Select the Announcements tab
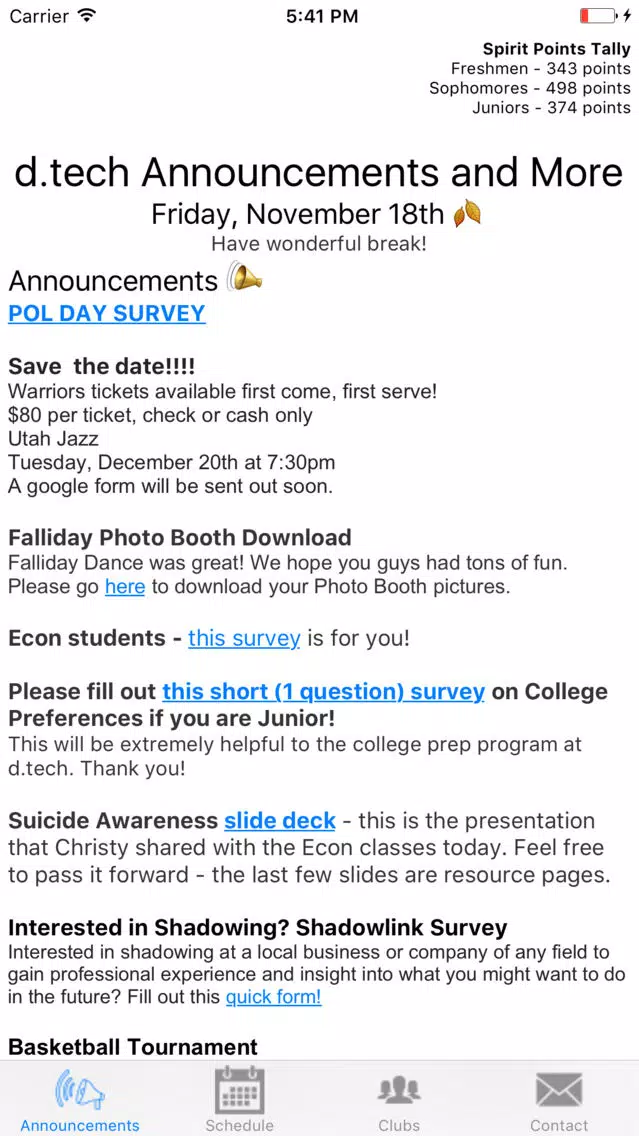The width and height of the screenshot is (639, 1136). pos(80,1098)
